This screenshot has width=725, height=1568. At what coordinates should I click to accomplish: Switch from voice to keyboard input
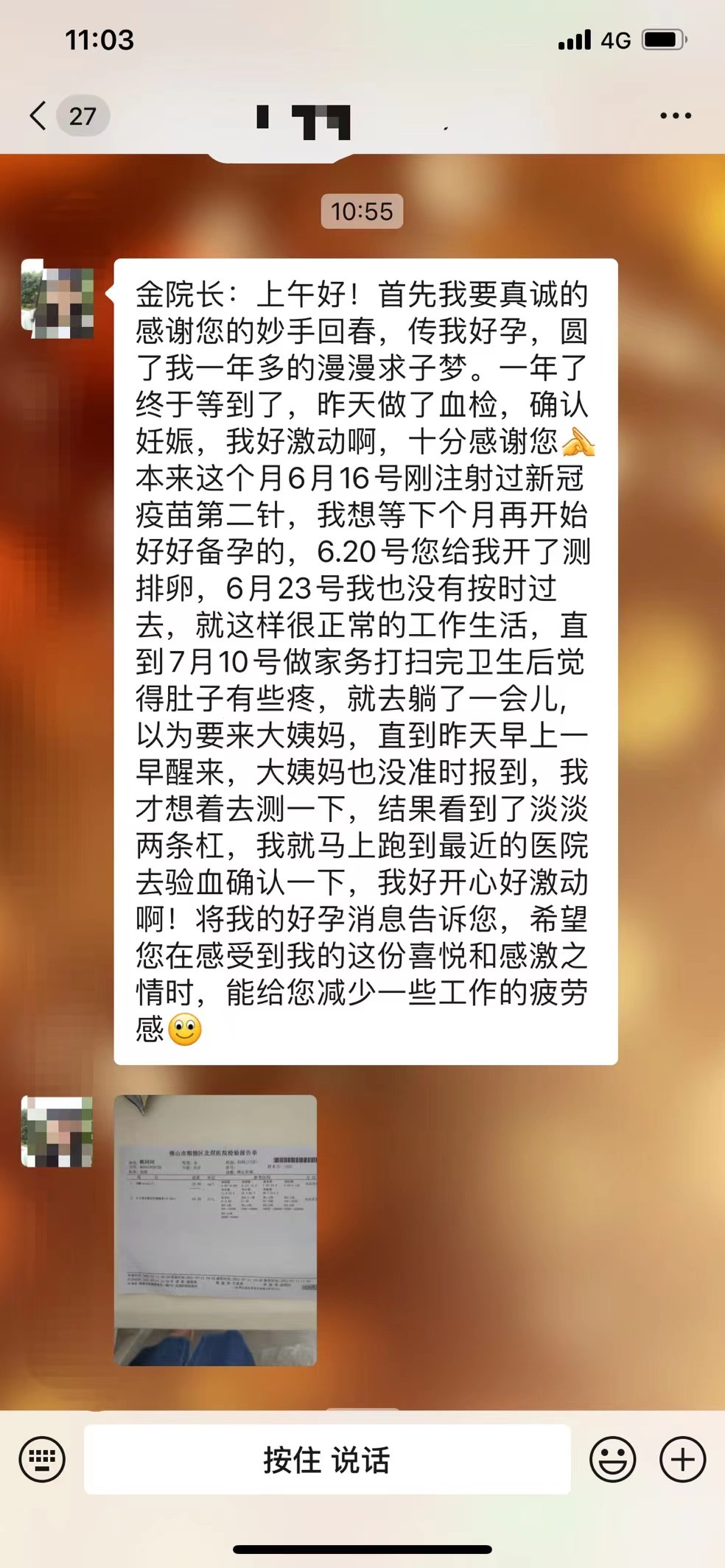coord(42,1459)
